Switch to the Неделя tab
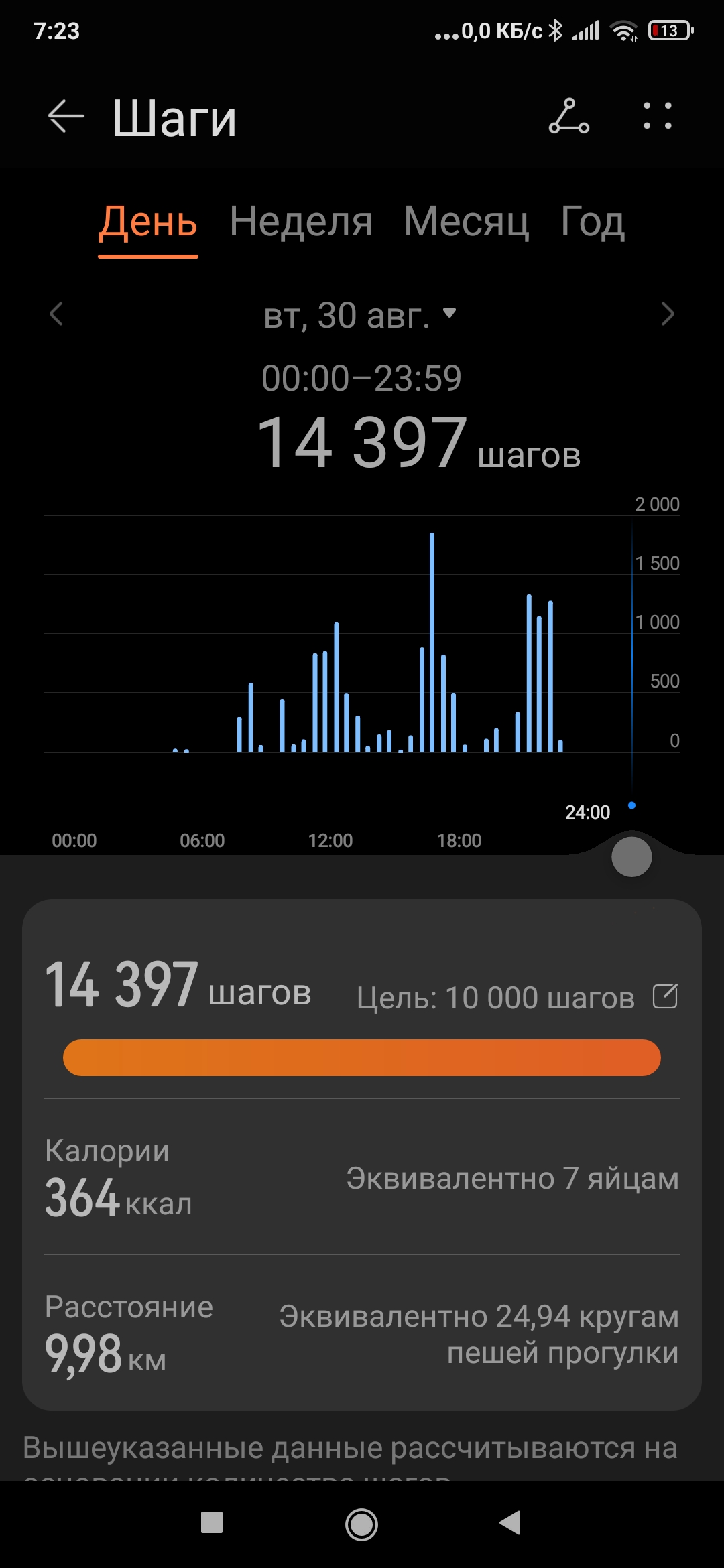The height and width of the screenshot is (1568, 724). [301, 222]
